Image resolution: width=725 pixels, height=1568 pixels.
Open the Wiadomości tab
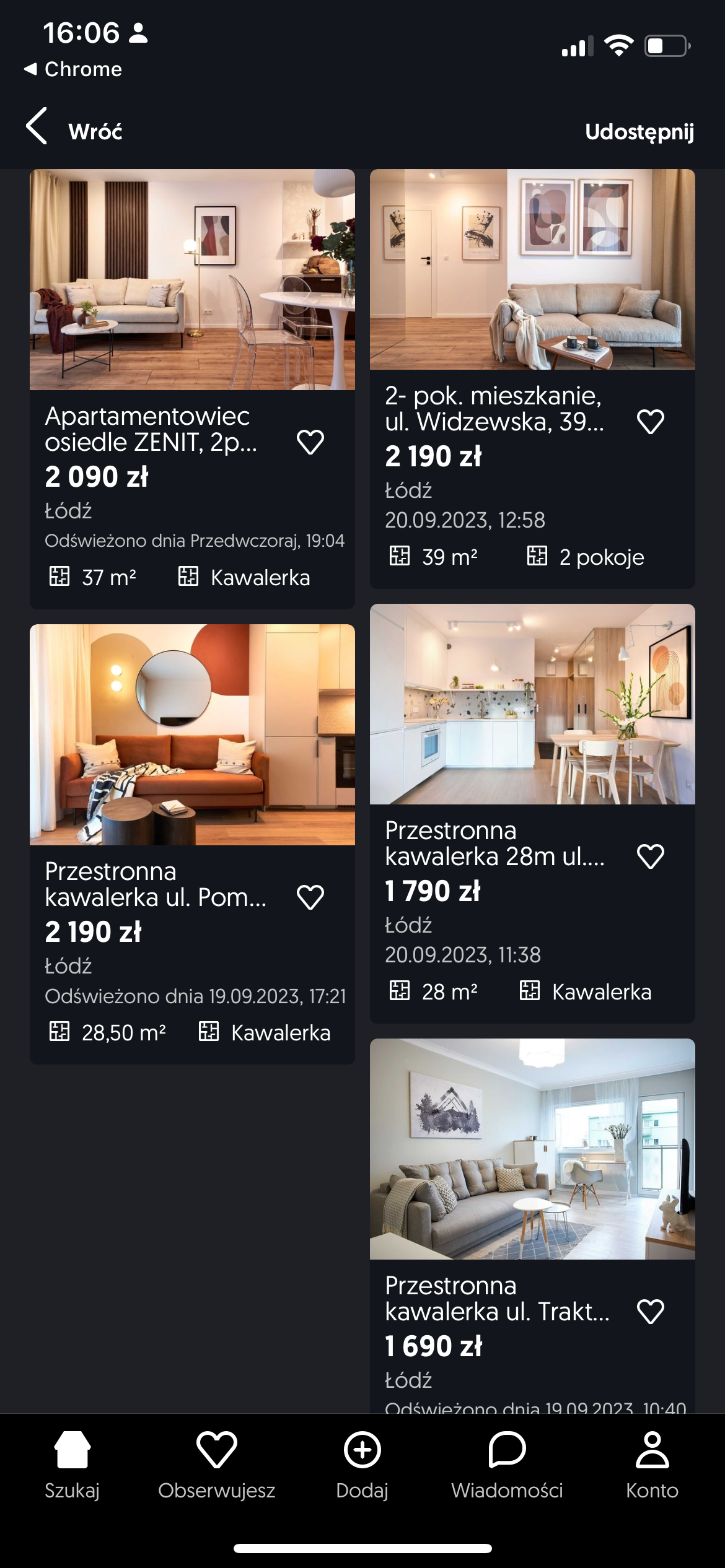pos(507,1464)
